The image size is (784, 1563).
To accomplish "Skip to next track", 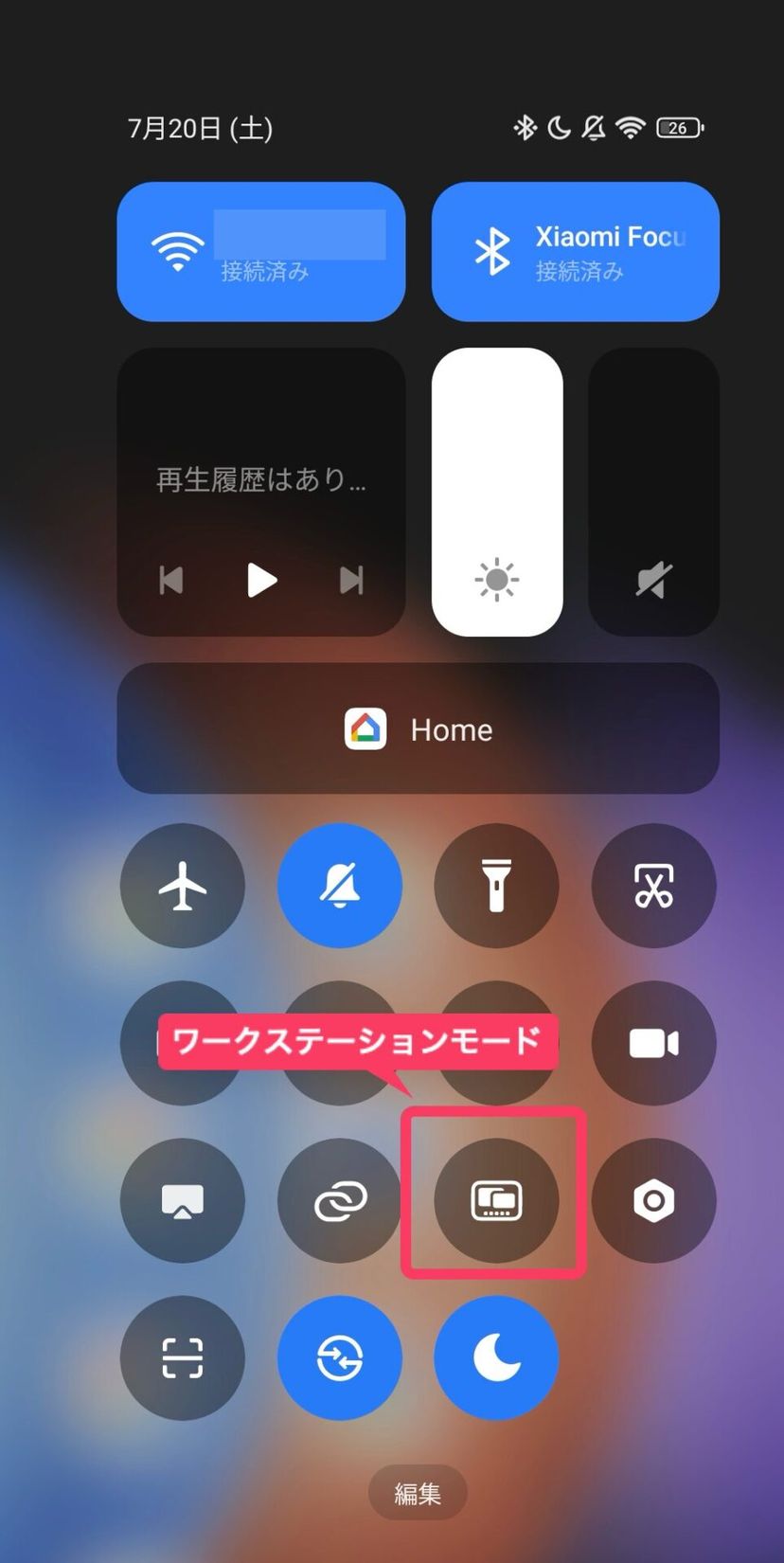I will click(x=351, y=580).
